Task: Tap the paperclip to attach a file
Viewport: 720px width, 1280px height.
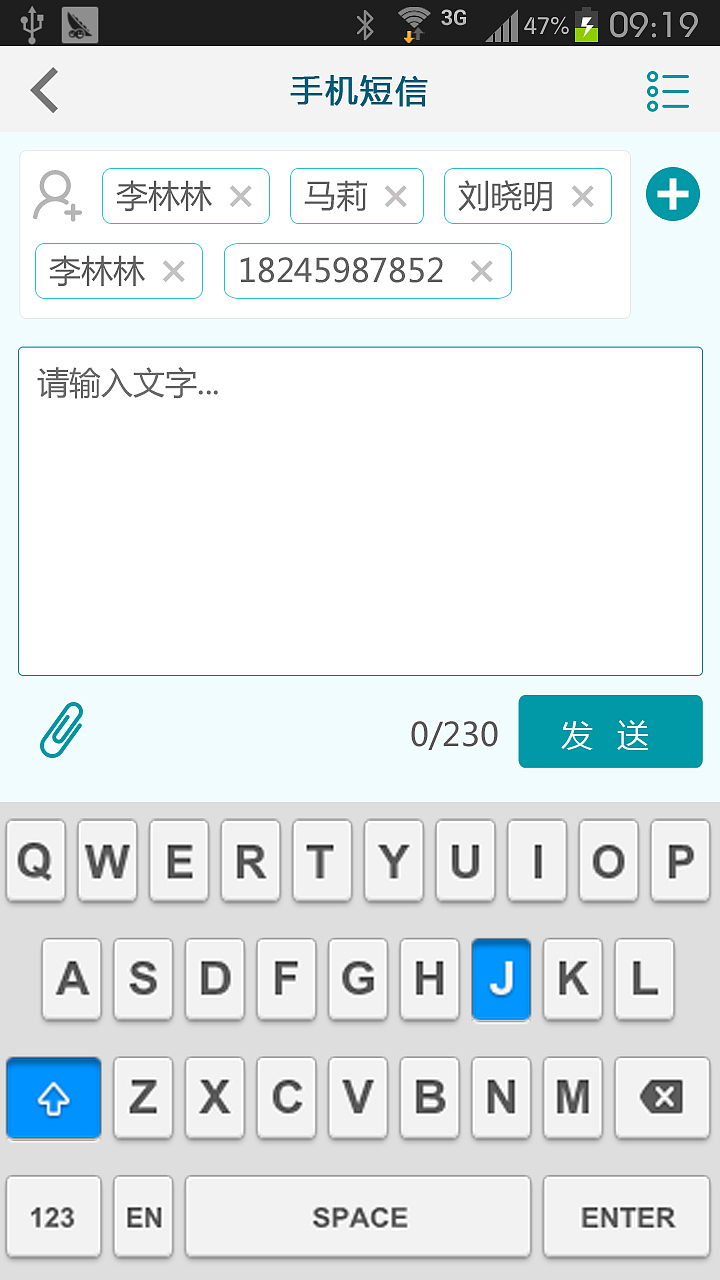Action: pyautogui.click(x=62, y=731)
